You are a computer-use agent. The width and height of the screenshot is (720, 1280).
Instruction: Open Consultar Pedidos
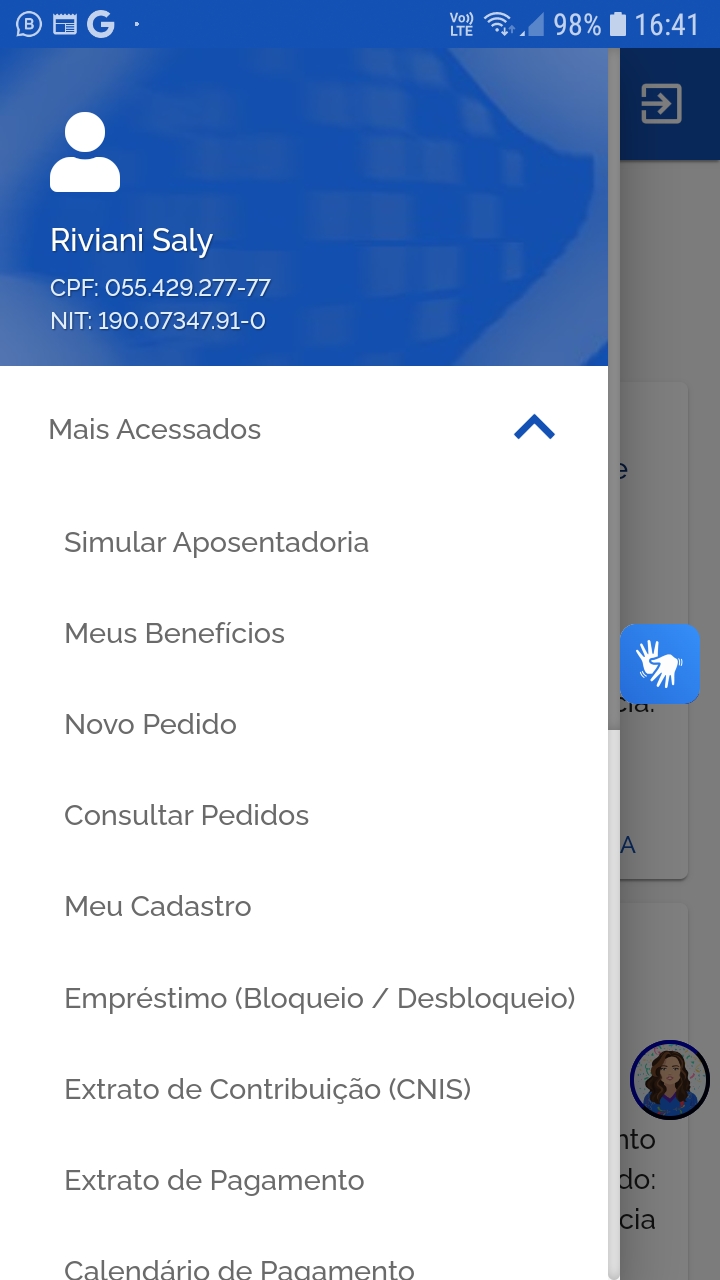186,815
